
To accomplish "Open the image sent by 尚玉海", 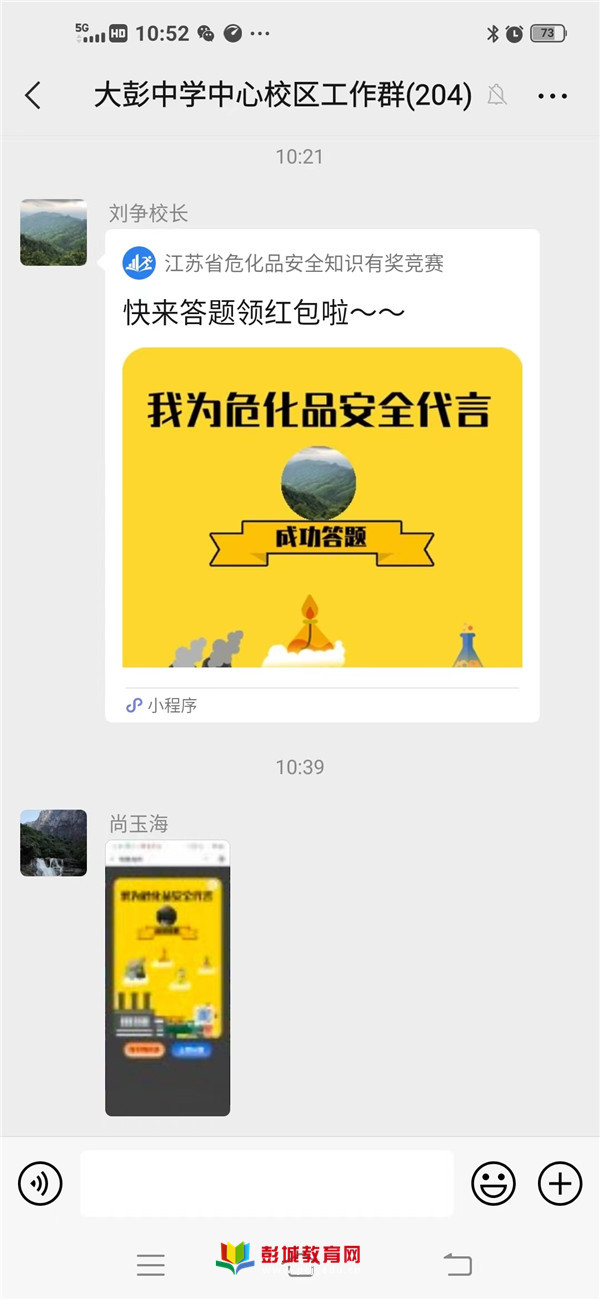I will pos(168,978).
